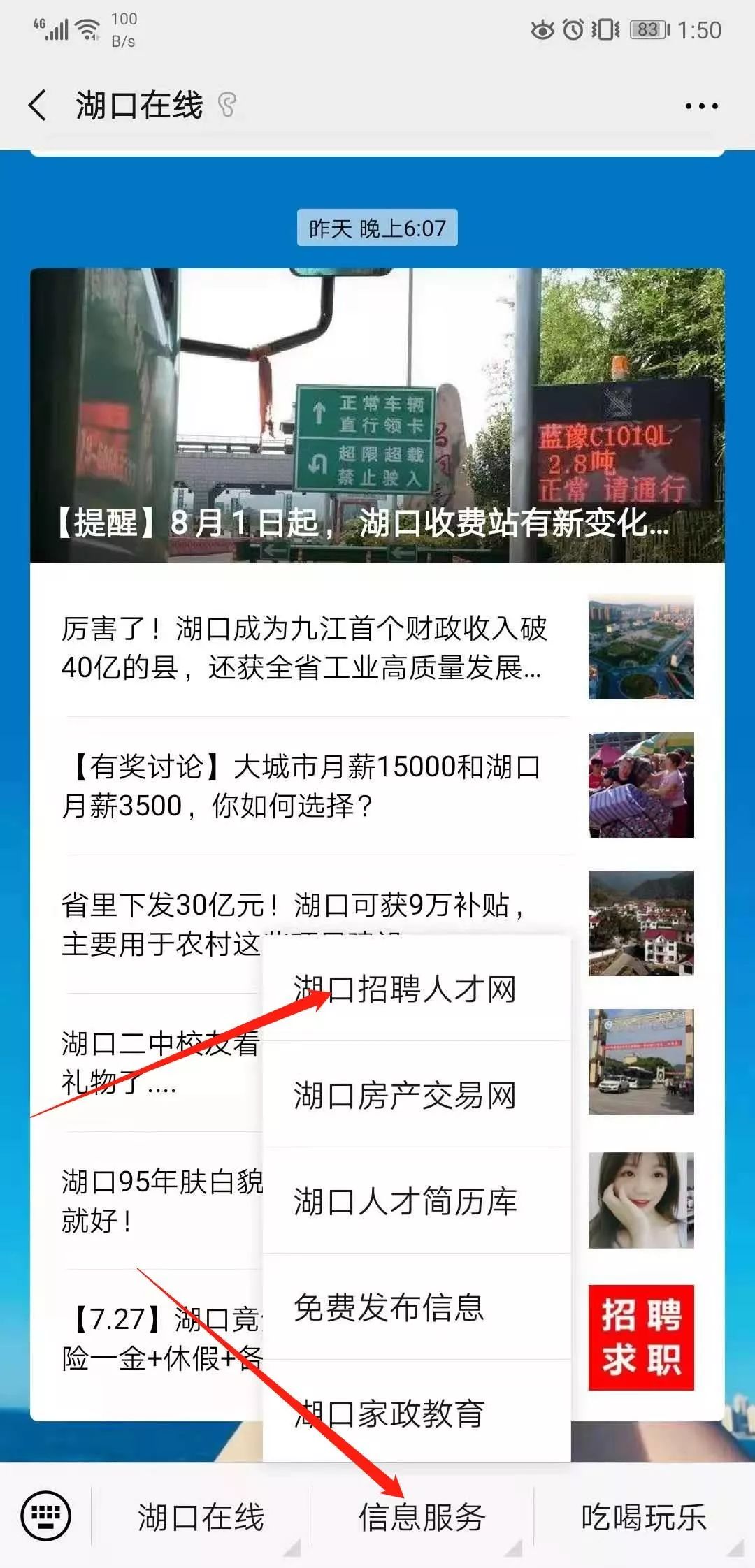
Task: Select 湖口房产交易网 menu item
Action: click(x=417, y=1094)
